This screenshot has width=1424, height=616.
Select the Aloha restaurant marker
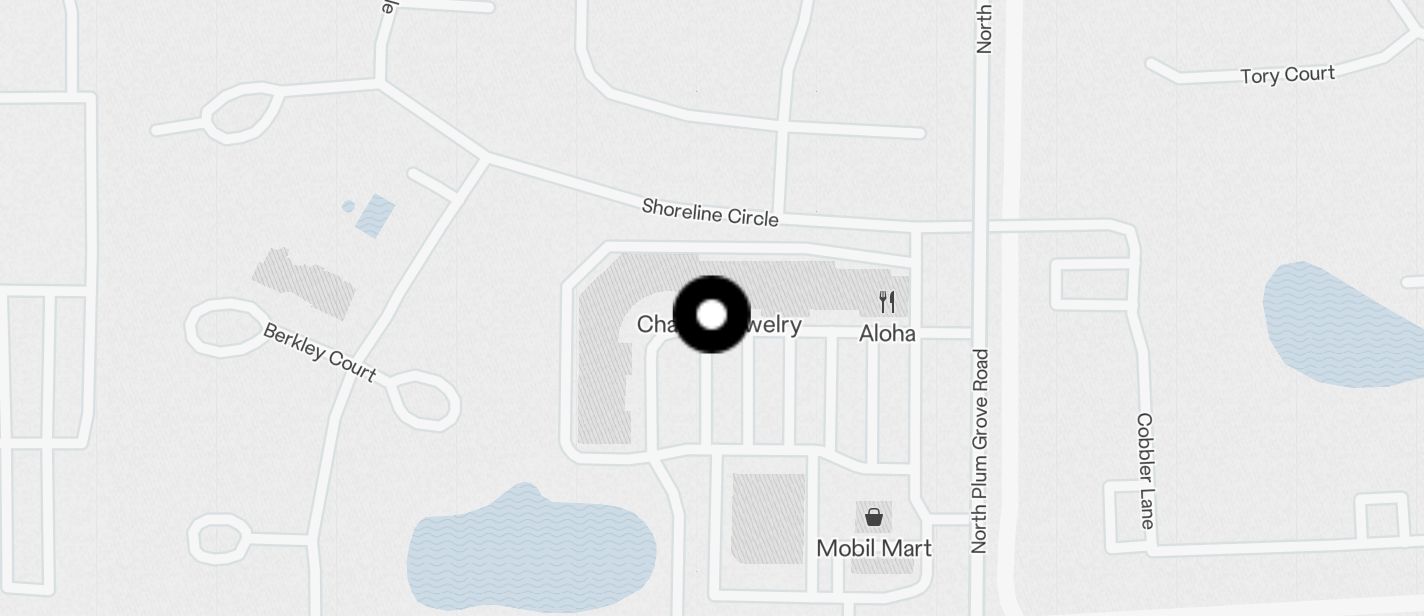(x=887, y=302)
